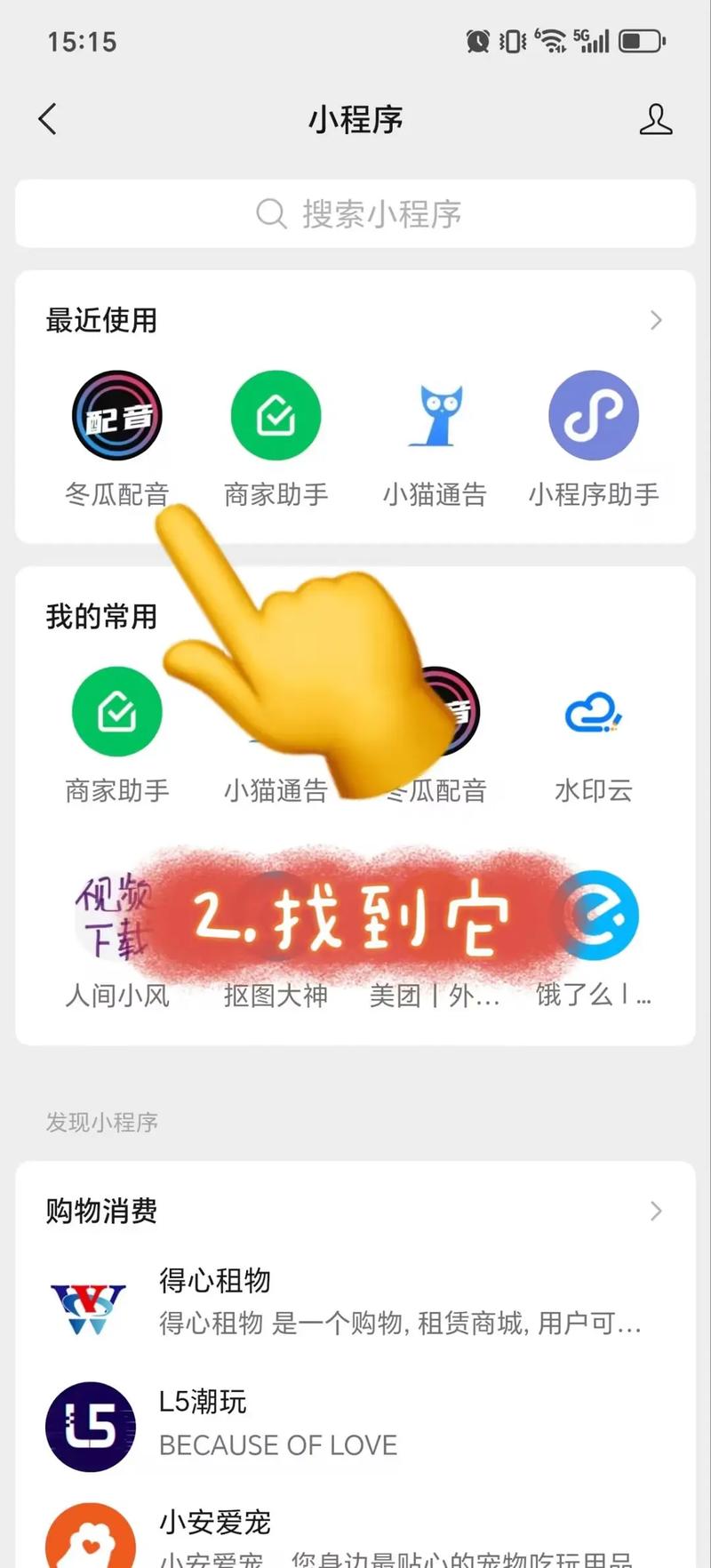Open the 冬瓜配音 mini program
Viewport: 711px width, 1568px height.
116,415
